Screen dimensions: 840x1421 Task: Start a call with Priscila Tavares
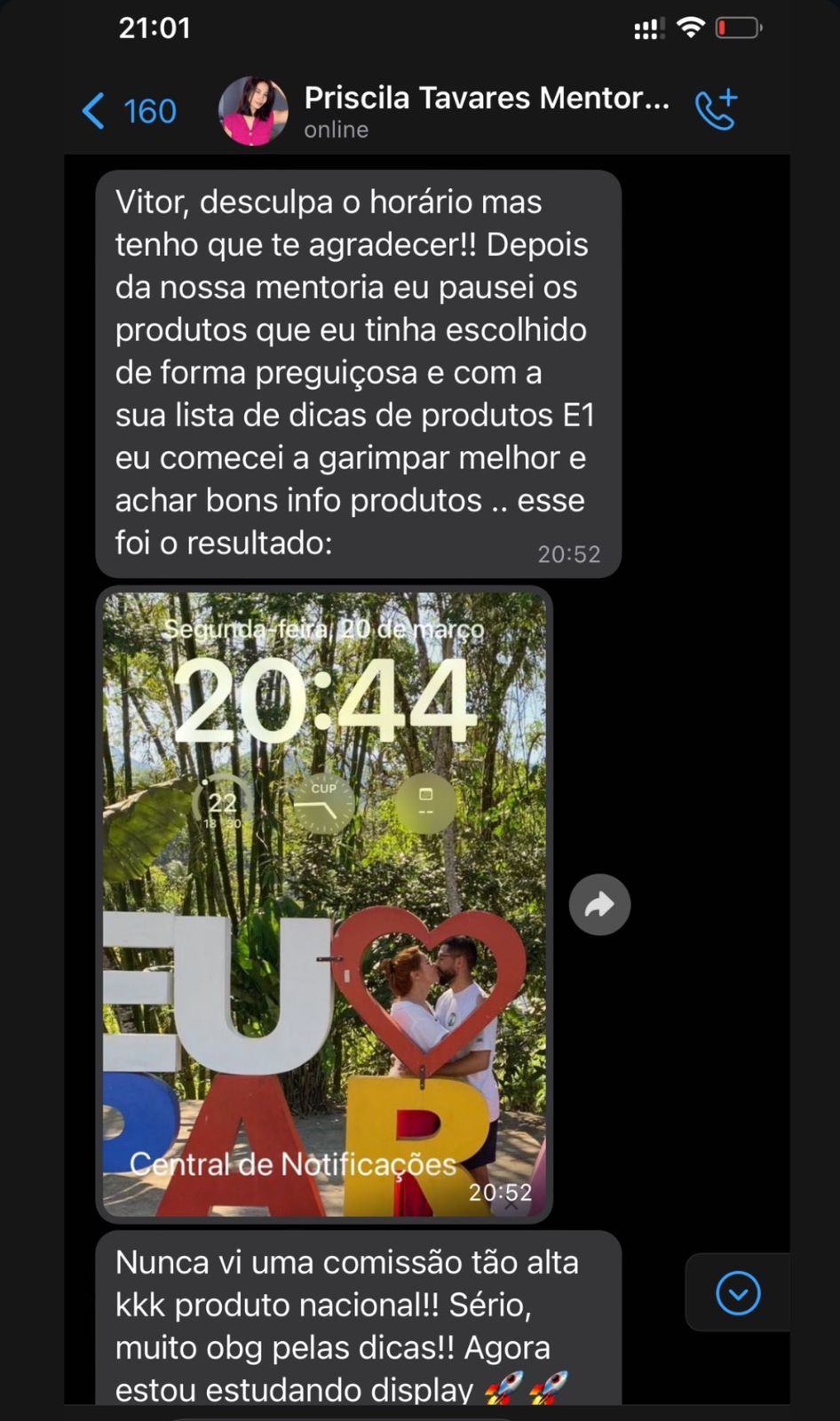716,110
